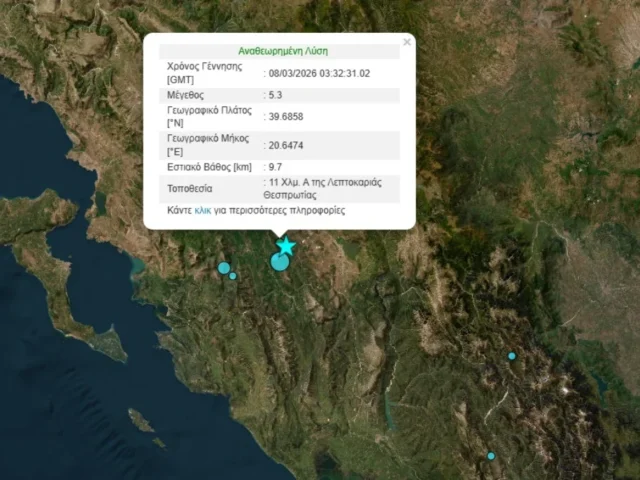The image size is (640, 480).
Task: Close the earthquake info popup
Action: pos(406,42)
